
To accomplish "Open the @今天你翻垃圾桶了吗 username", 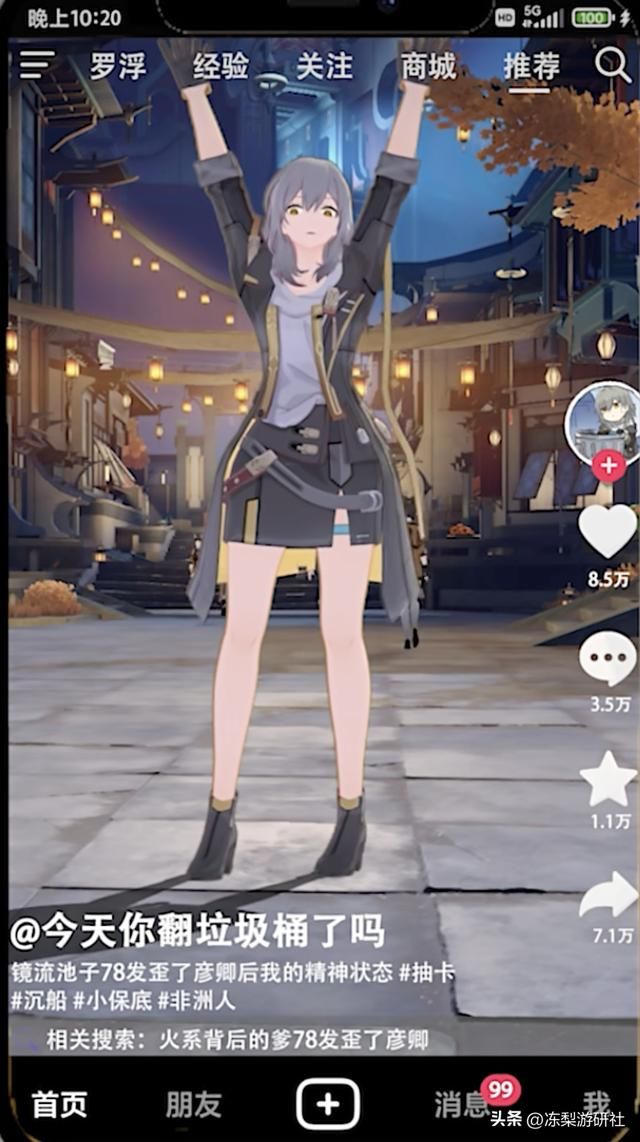I will 197,931.
